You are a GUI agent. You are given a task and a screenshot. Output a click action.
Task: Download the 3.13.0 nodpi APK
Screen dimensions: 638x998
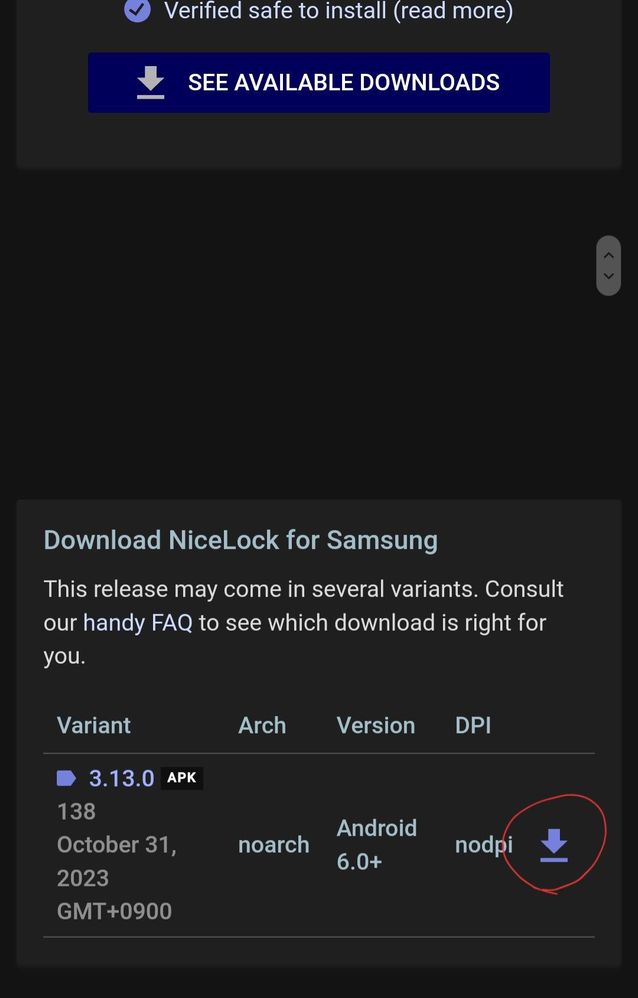[553, 846]
